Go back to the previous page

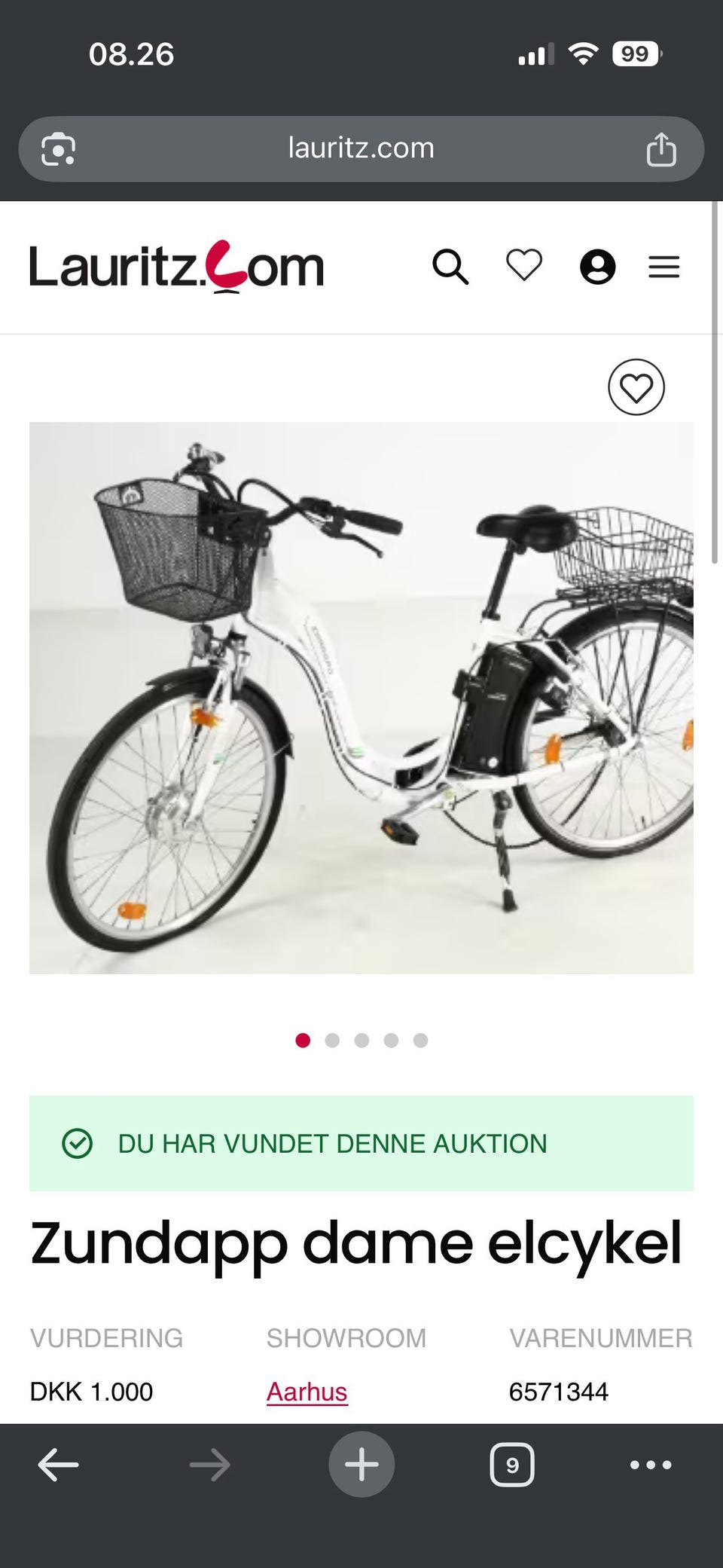(58, 1465)
